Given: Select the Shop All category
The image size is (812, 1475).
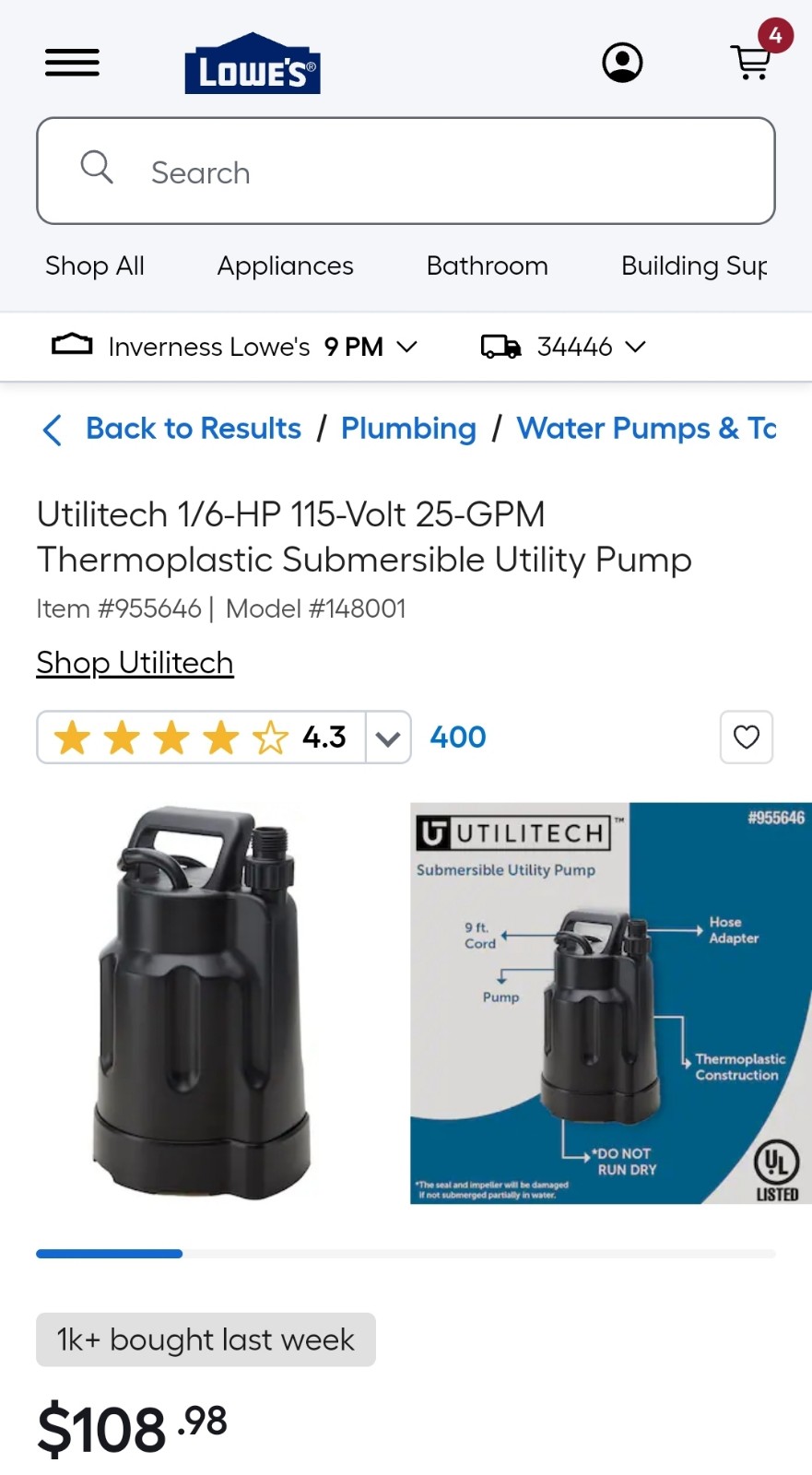Looking at the screenshot, I should (x=95, y=265).
